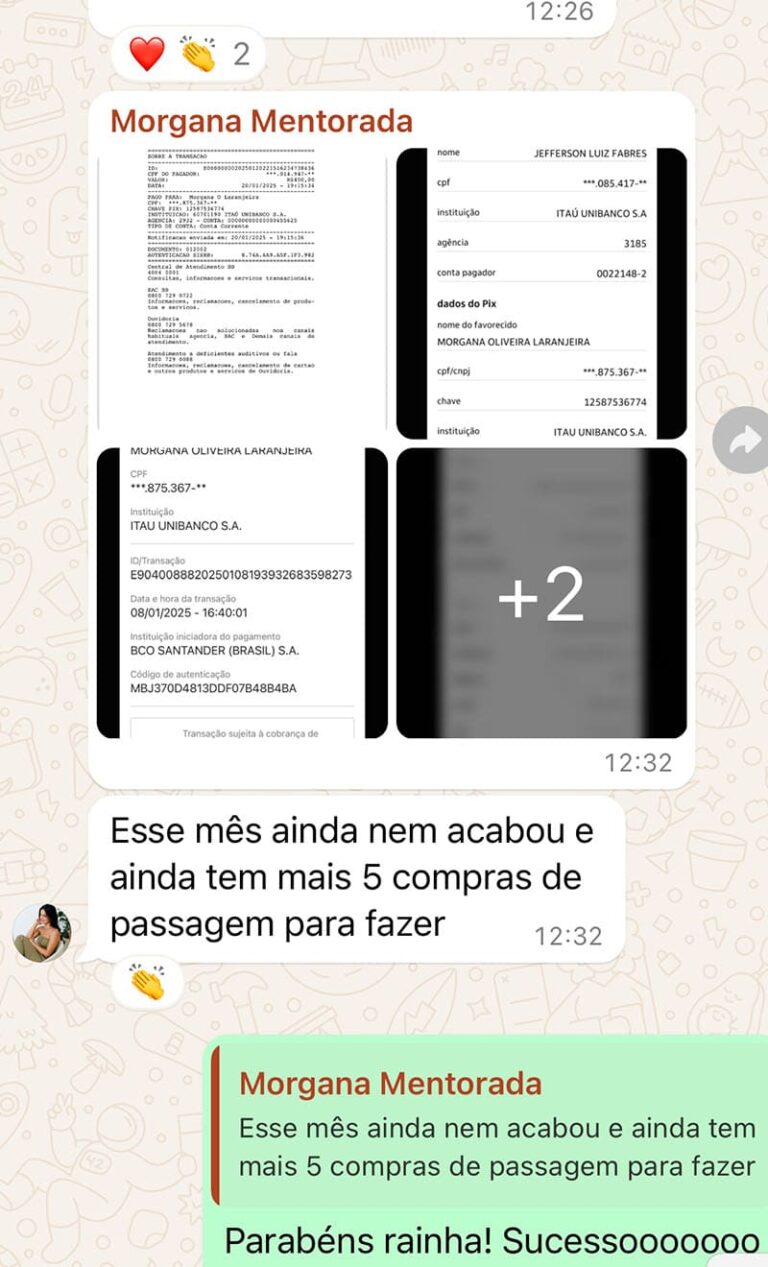View the +2 more images tile
Viewport: 768px width, 1267px height.
pos(541,593)
